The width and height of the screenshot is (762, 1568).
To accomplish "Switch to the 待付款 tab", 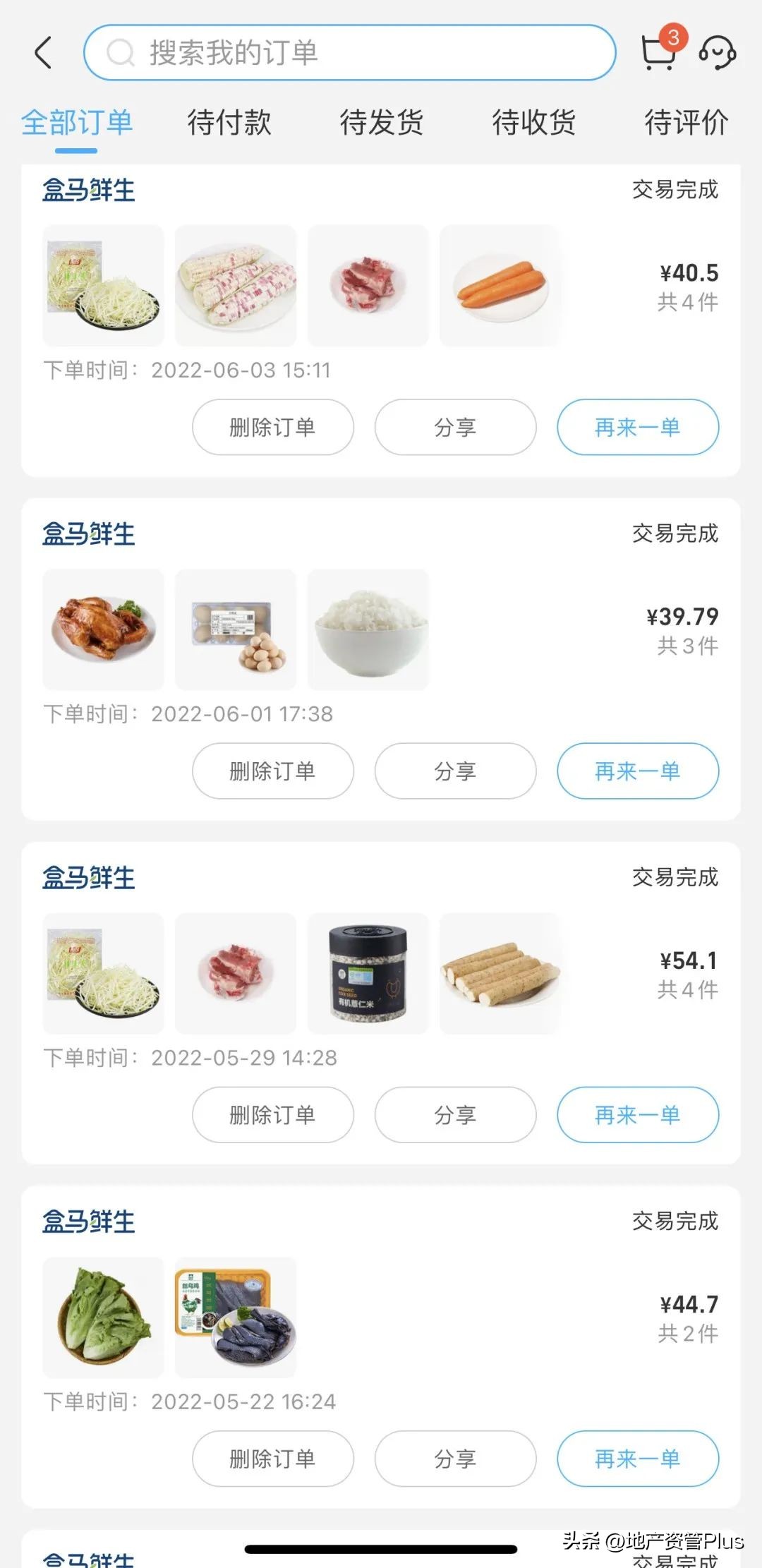I will (x=229, y=122).
